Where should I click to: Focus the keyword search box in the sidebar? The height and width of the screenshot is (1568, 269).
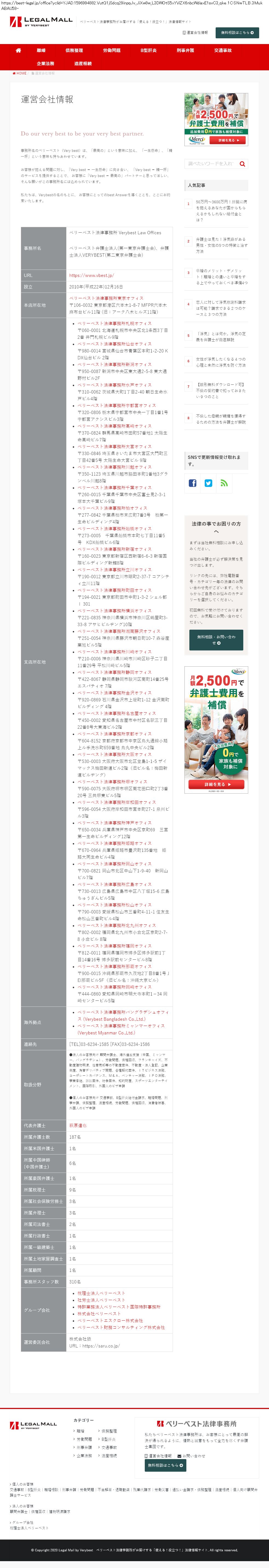[210, 164]
